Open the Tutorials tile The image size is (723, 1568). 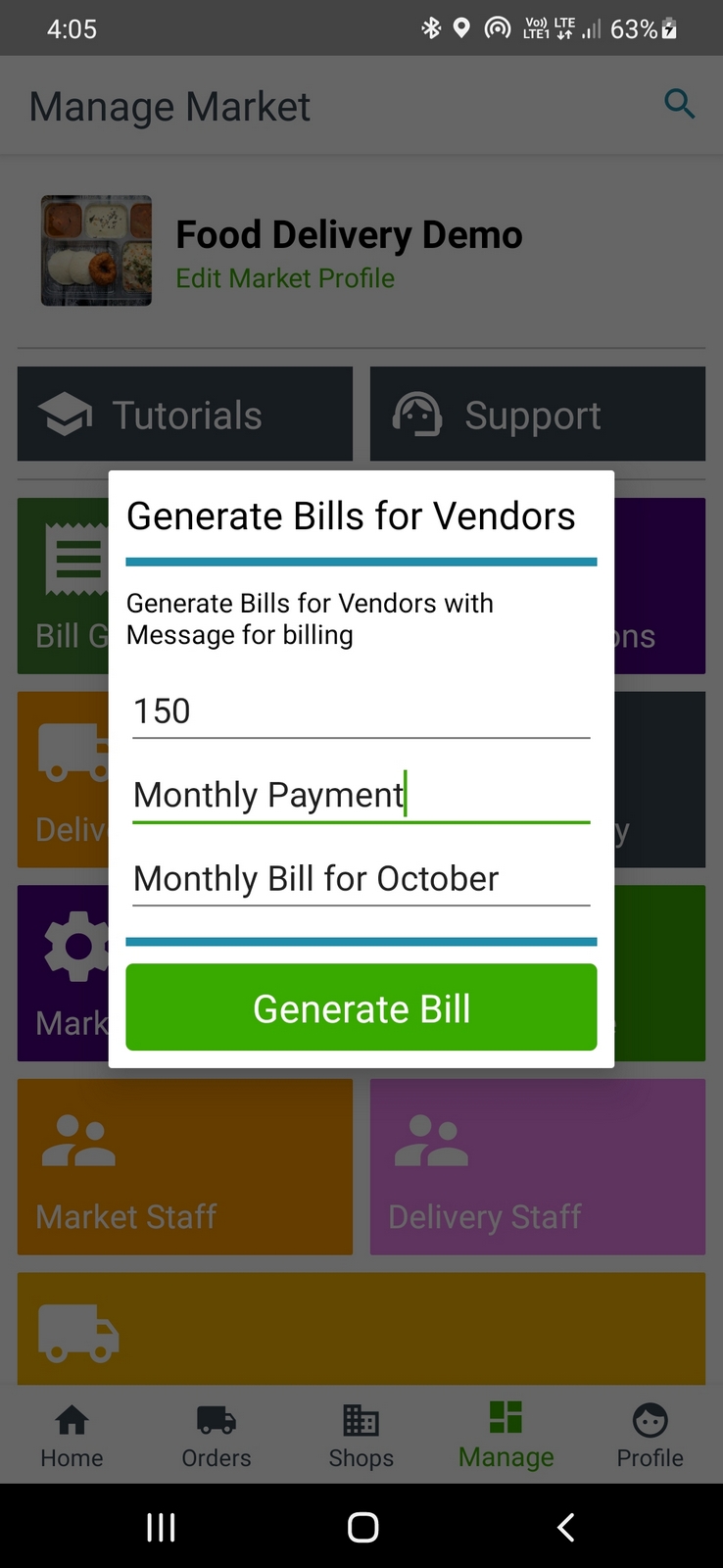pyautogui.click(x=185, y=414)
